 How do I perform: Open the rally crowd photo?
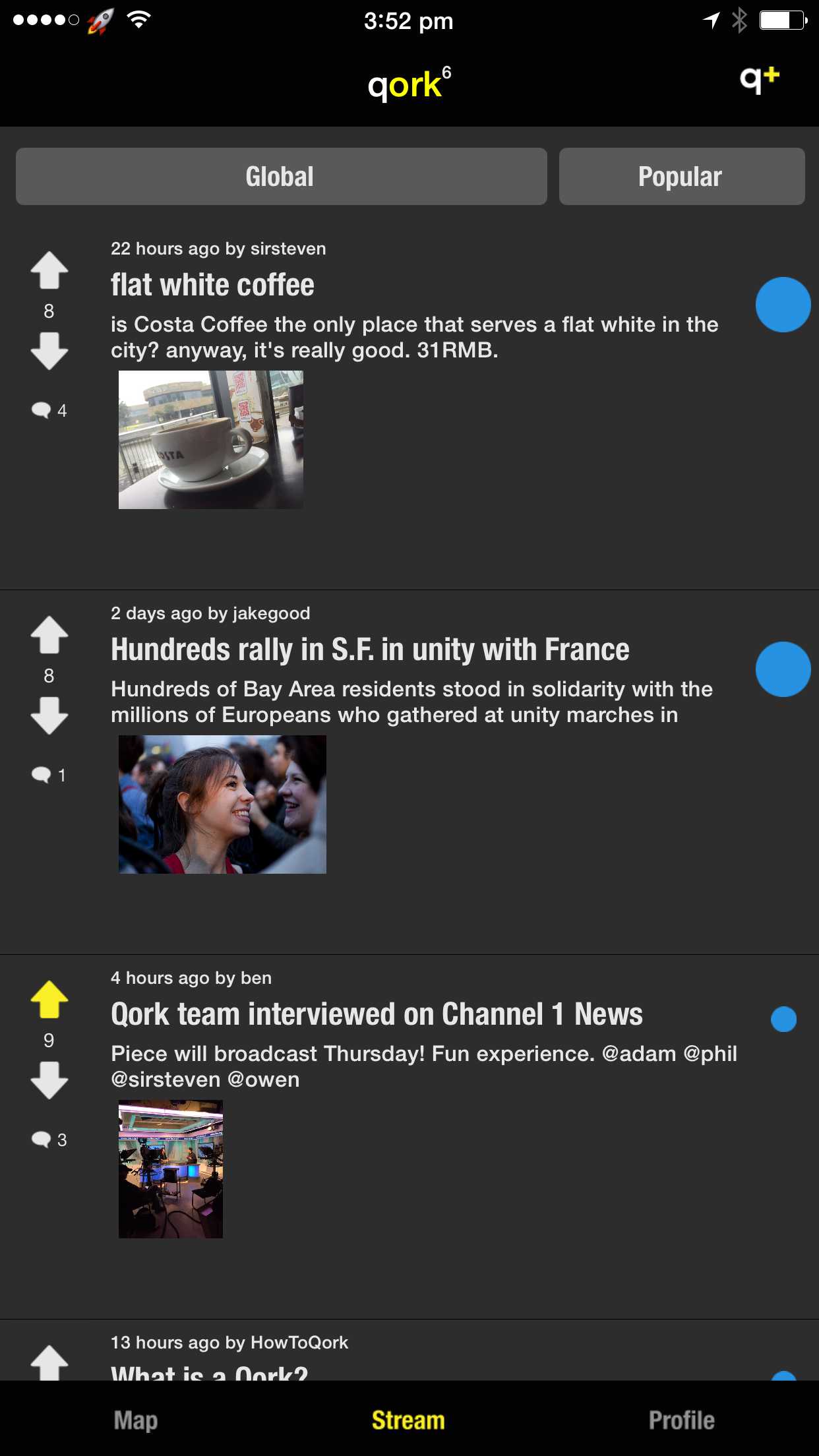[222, 804]
